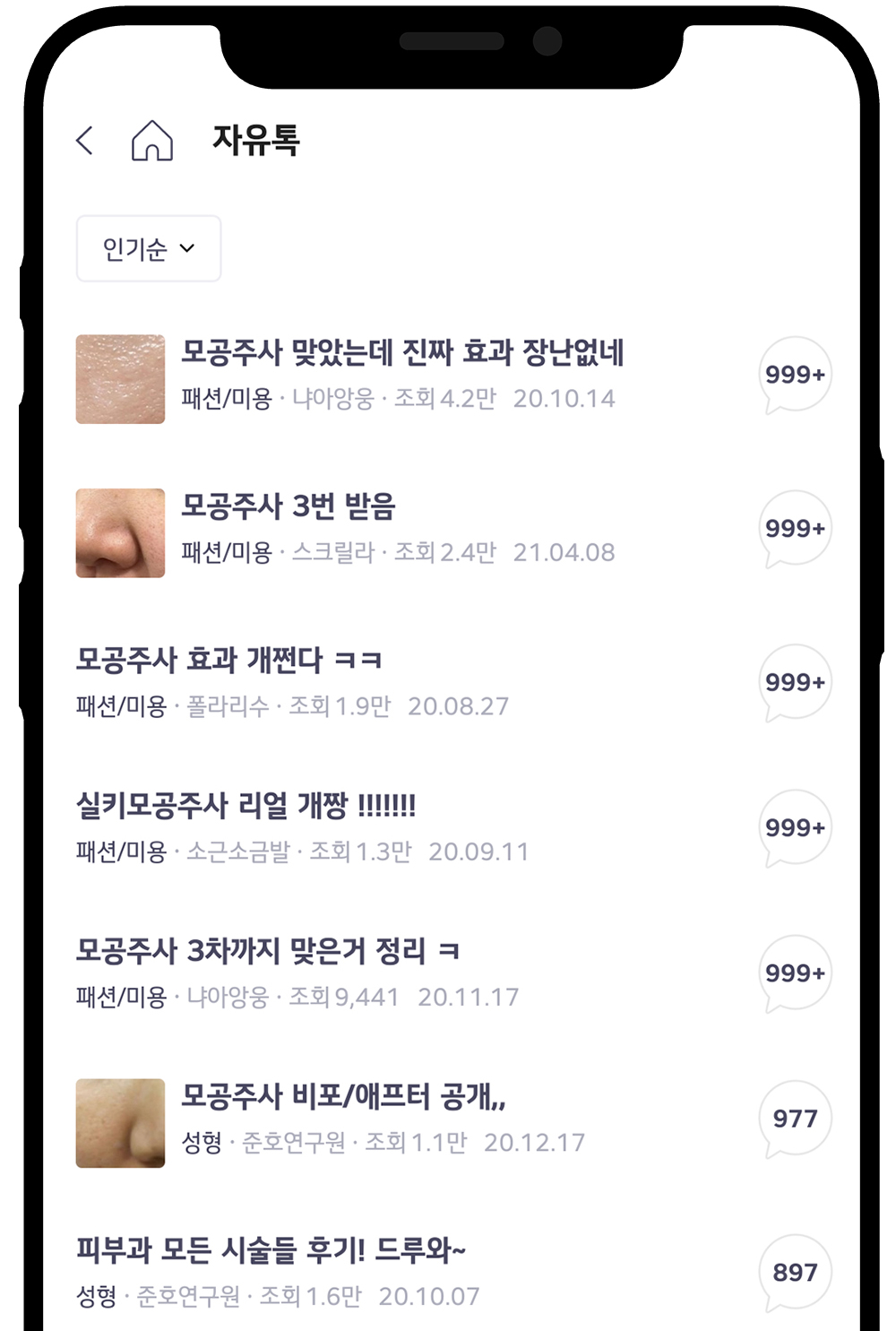Open the post 모공주사 3차까지 맞은거 정리
The width and height of the screenshot is (896, 1331).
point(268,951)
